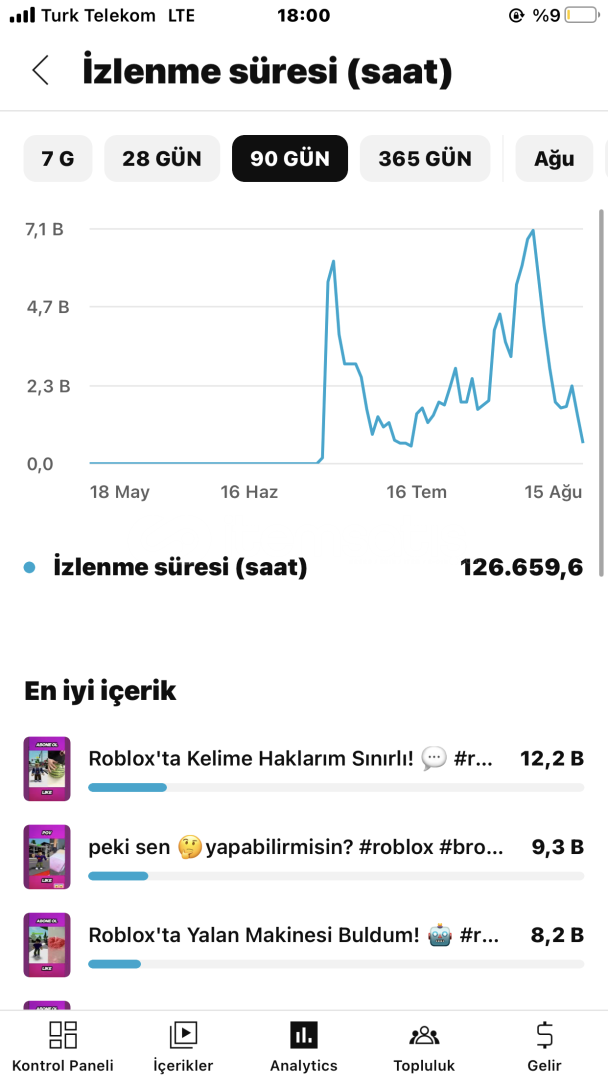This screenshot has height=1080, width=608.
Task: Tap the Analytics tab
Action: (x=304, y=1046)
